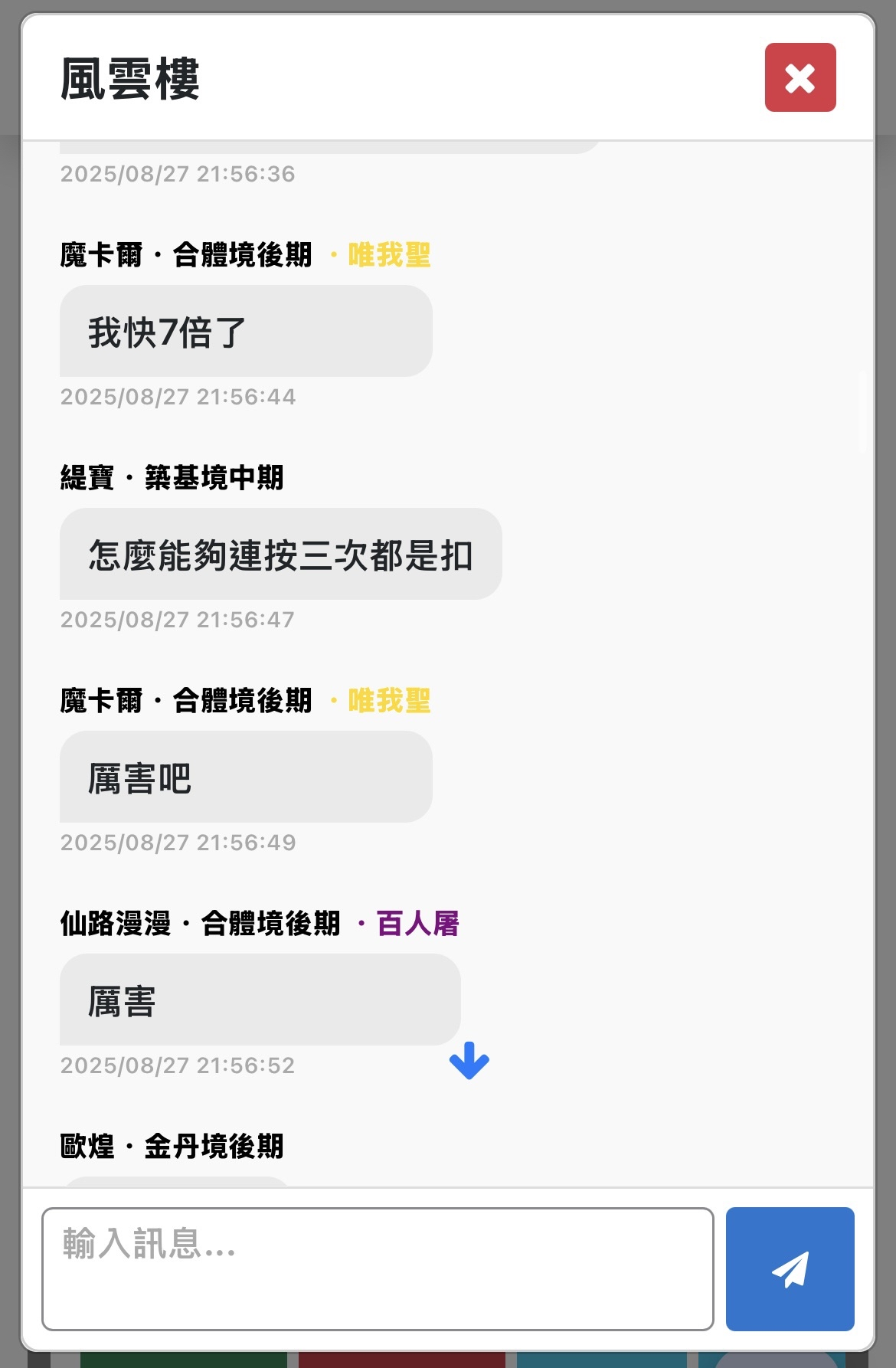The image size is (896, 1368).
Task: Tap the 輸入訊息 message input field
Action: [378, 1268]
